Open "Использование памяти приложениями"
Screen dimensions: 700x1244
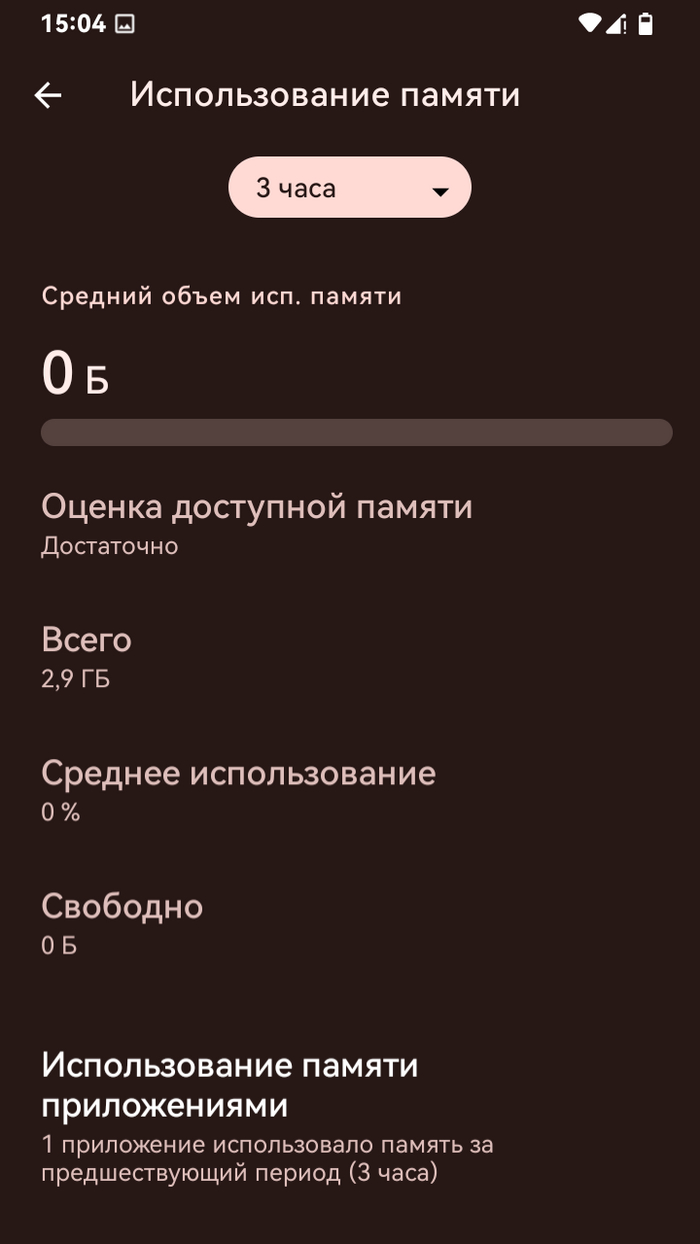point(350,1116)
